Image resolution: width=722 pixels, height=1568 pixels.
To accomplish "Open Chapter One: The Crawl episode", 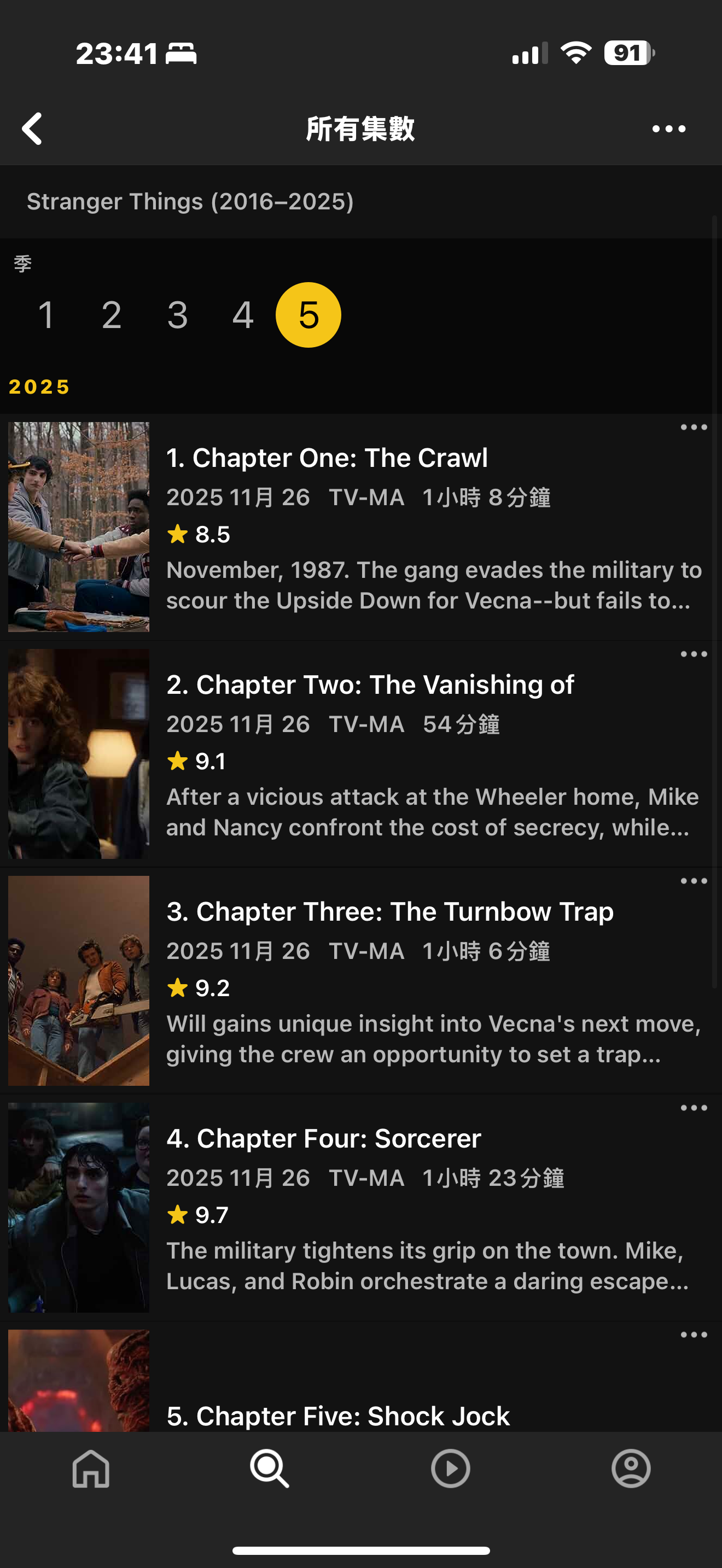I will tap(327, 458).
